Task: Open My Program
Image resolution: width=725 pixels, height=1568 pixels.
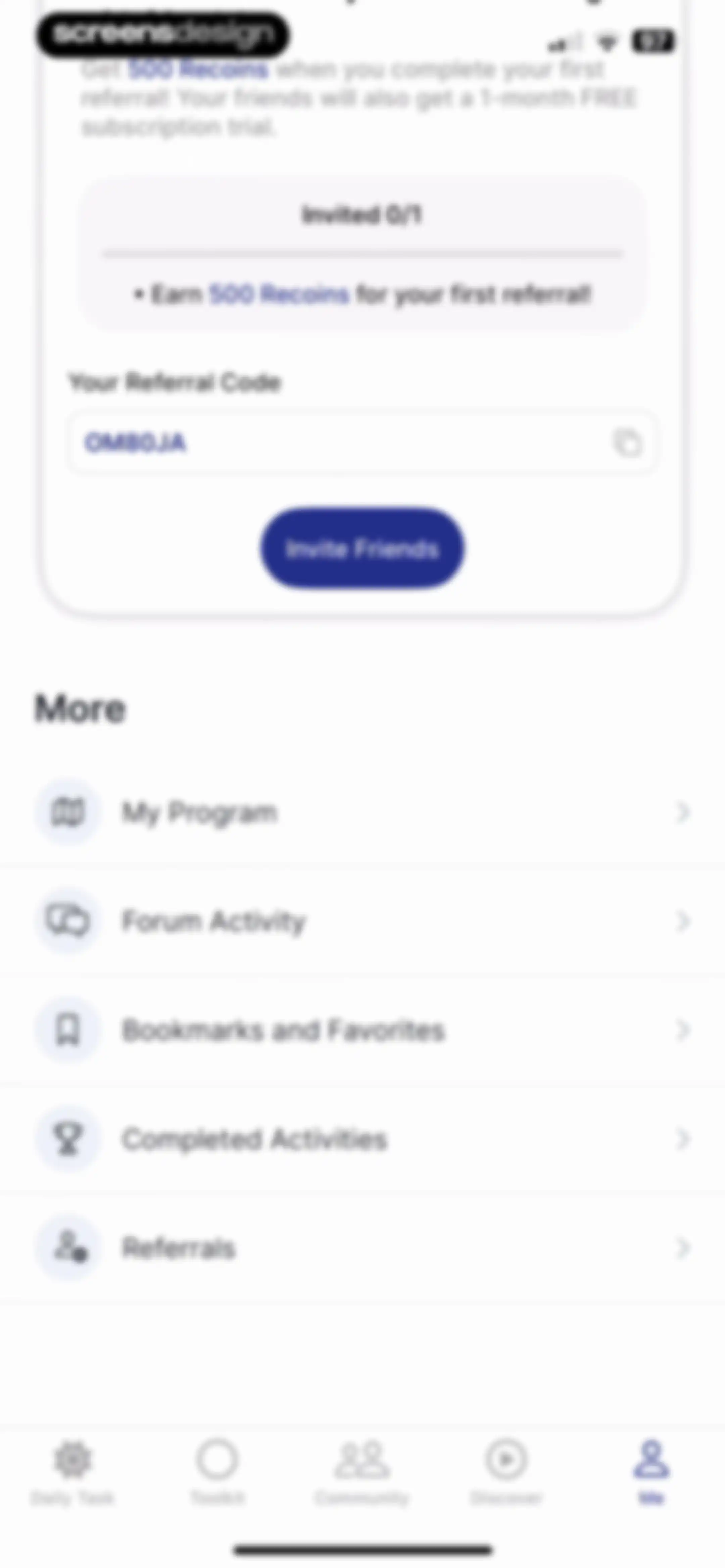Action: point(362,812)
